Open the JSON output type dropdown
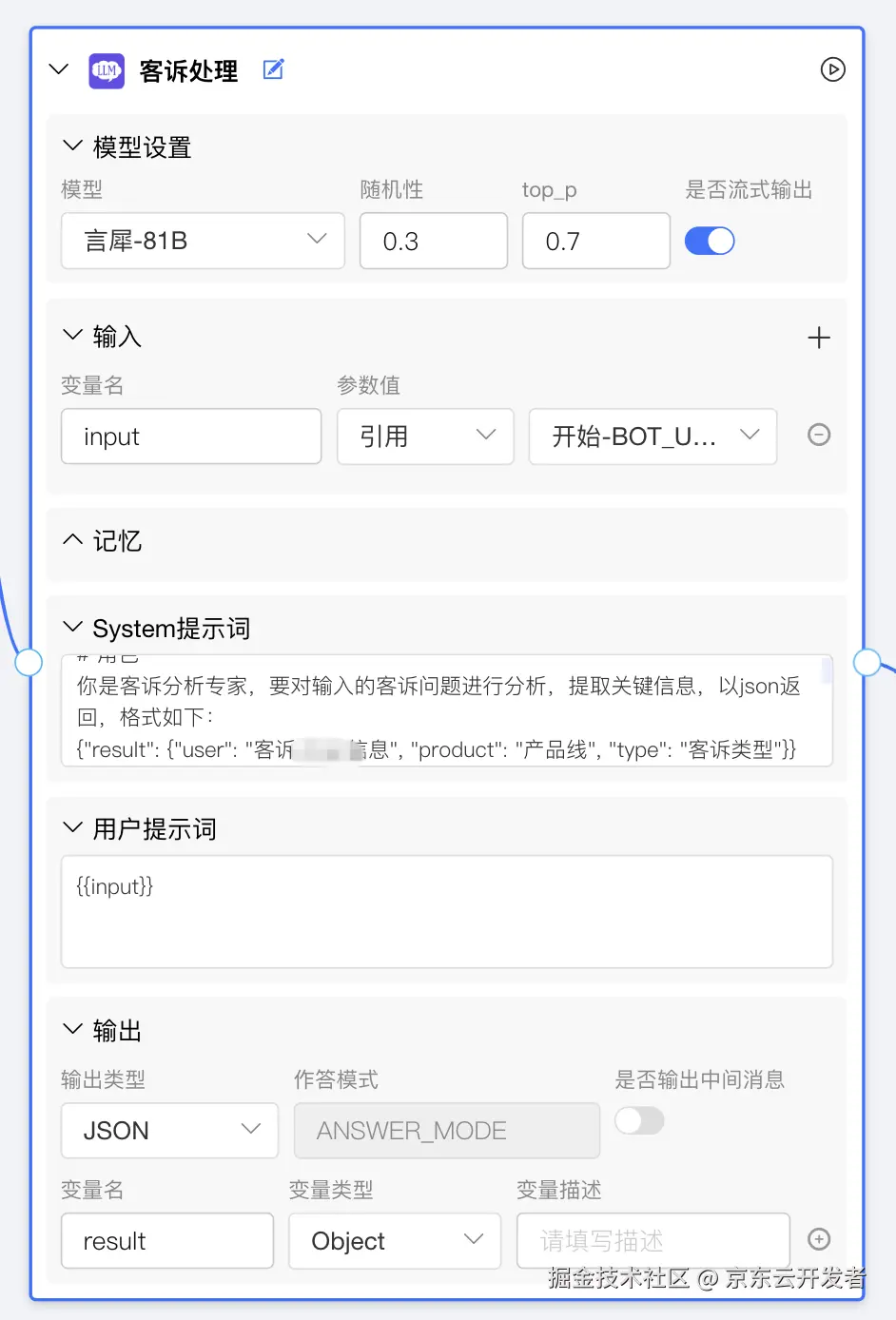 tap(170, 1131)
